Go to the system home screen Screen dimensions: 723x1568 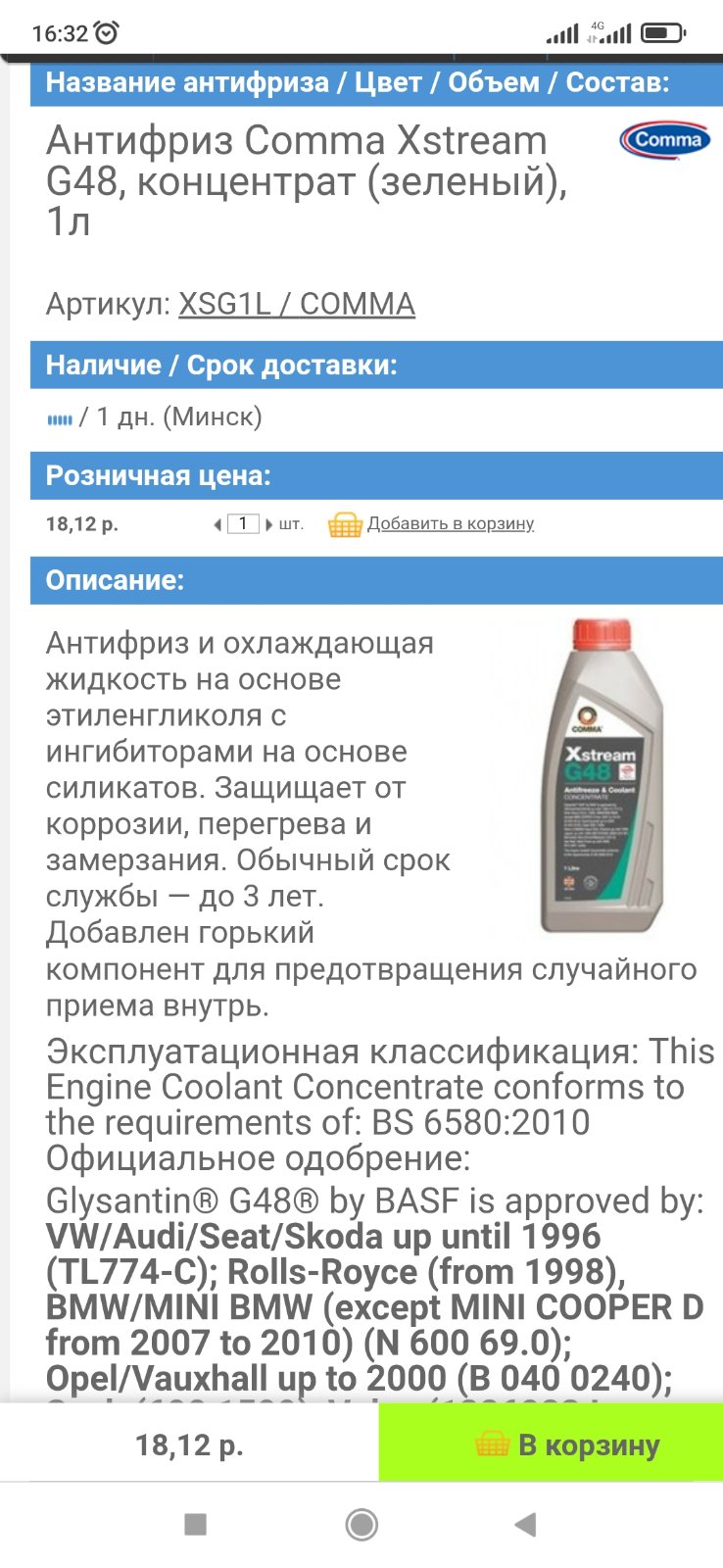[361, 1524]
